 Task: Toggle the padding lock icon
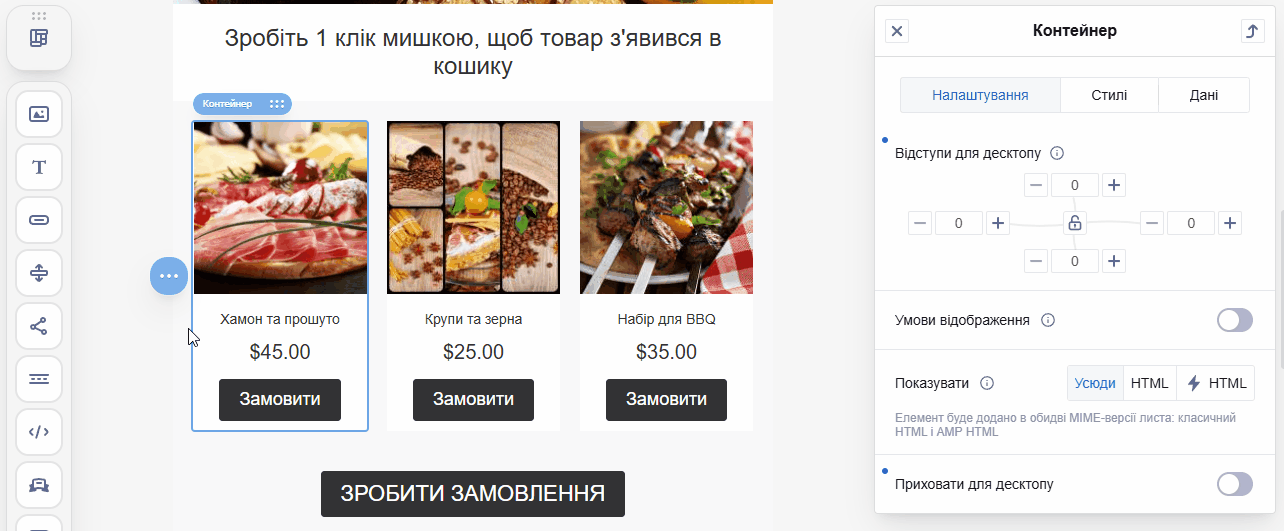click(1075, 223)
